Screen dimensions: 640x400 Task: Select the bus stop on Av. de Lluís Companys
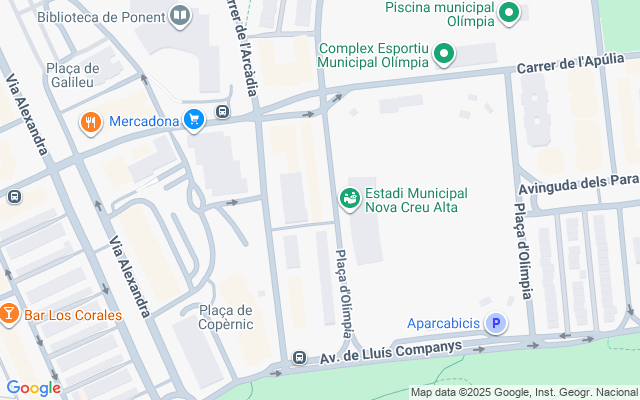(298, 358)
